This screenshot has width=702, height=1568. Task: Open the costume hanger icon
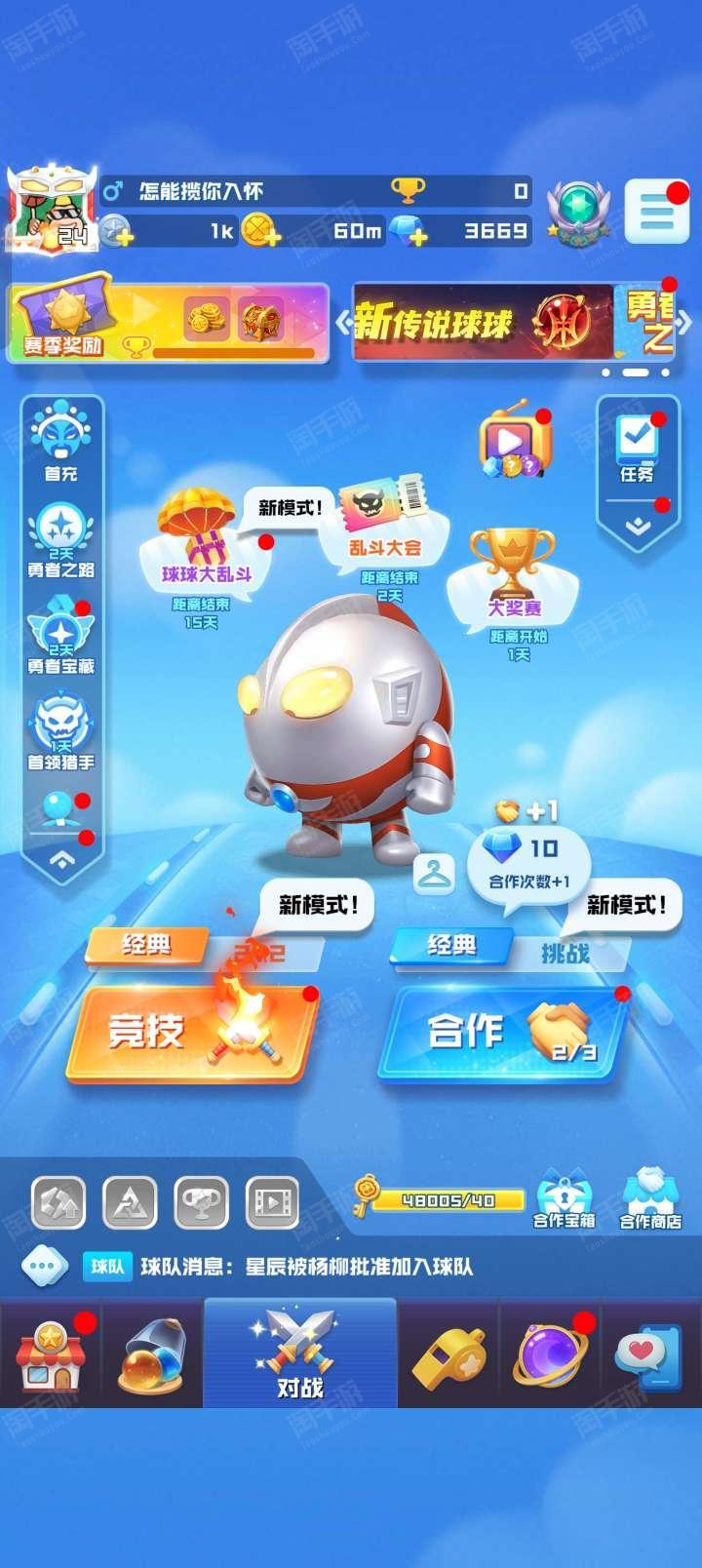tap(434, 874)
